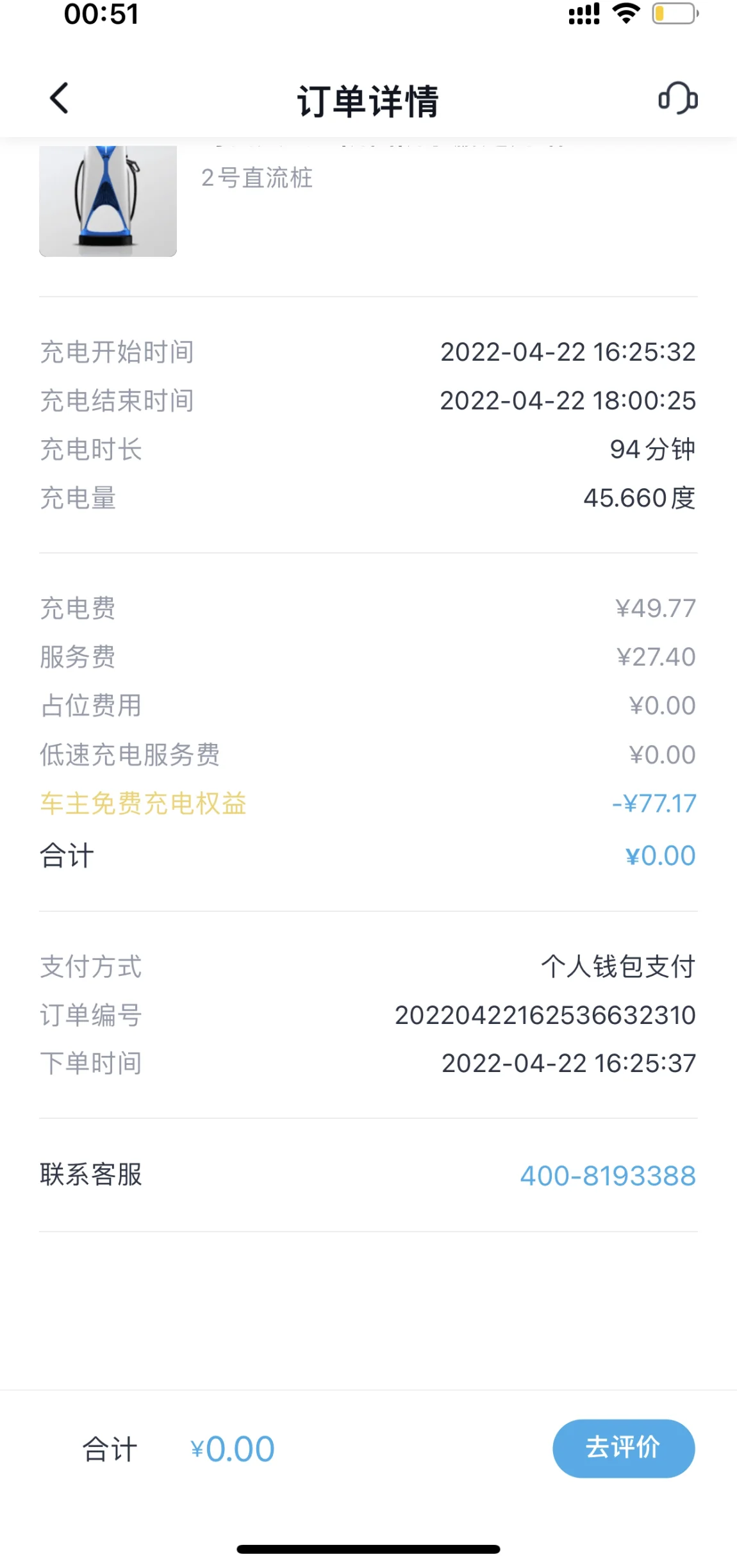The width and height of the screenshot is (737, 1568).
Task: Go back from the order details page
Action: click(x=59, y=99)
